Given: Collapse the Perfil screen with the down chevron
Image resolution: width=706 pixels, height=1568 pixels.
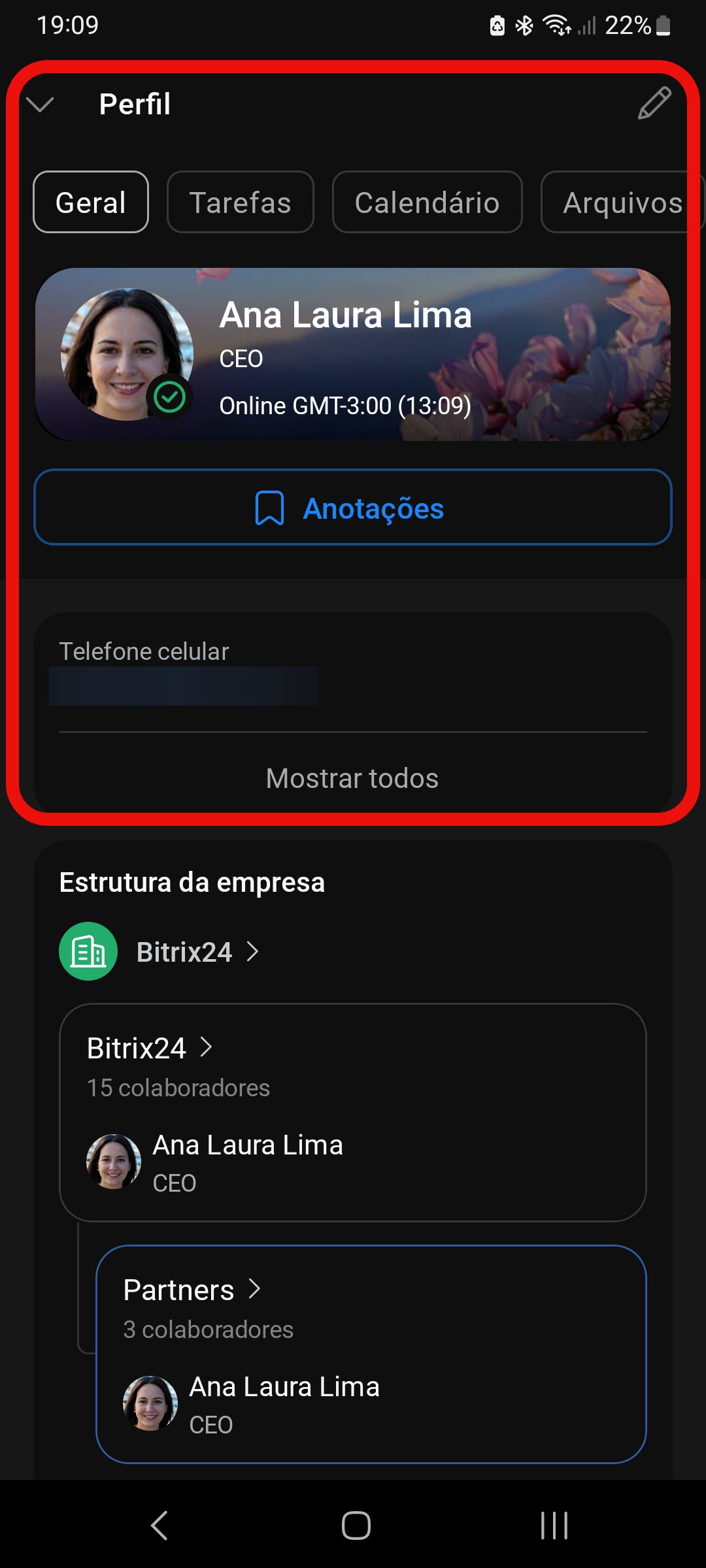Looking at the screenshot, I should click(41, 105).
